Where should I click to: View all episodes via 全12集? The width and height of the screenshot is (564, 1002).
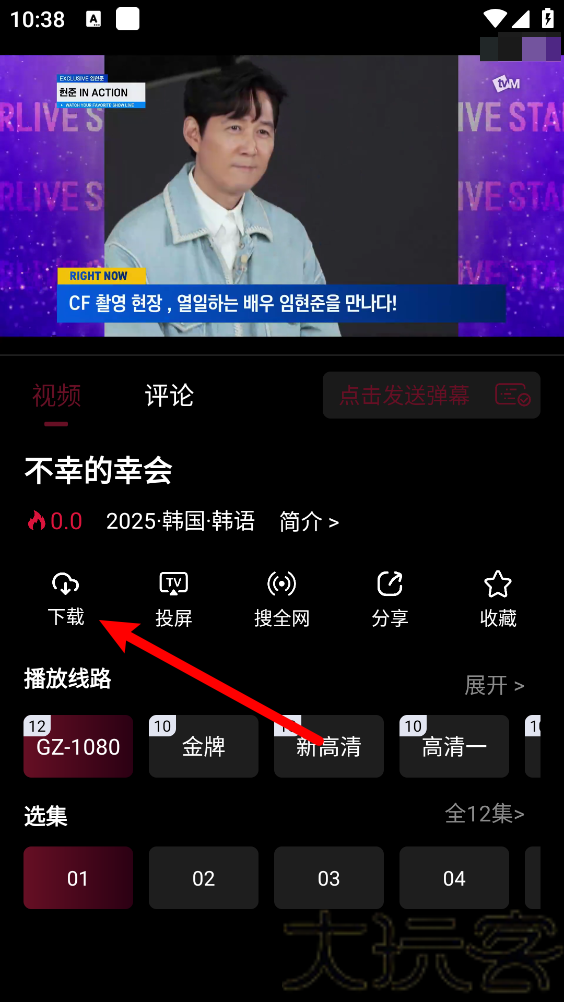click(485, 814)
